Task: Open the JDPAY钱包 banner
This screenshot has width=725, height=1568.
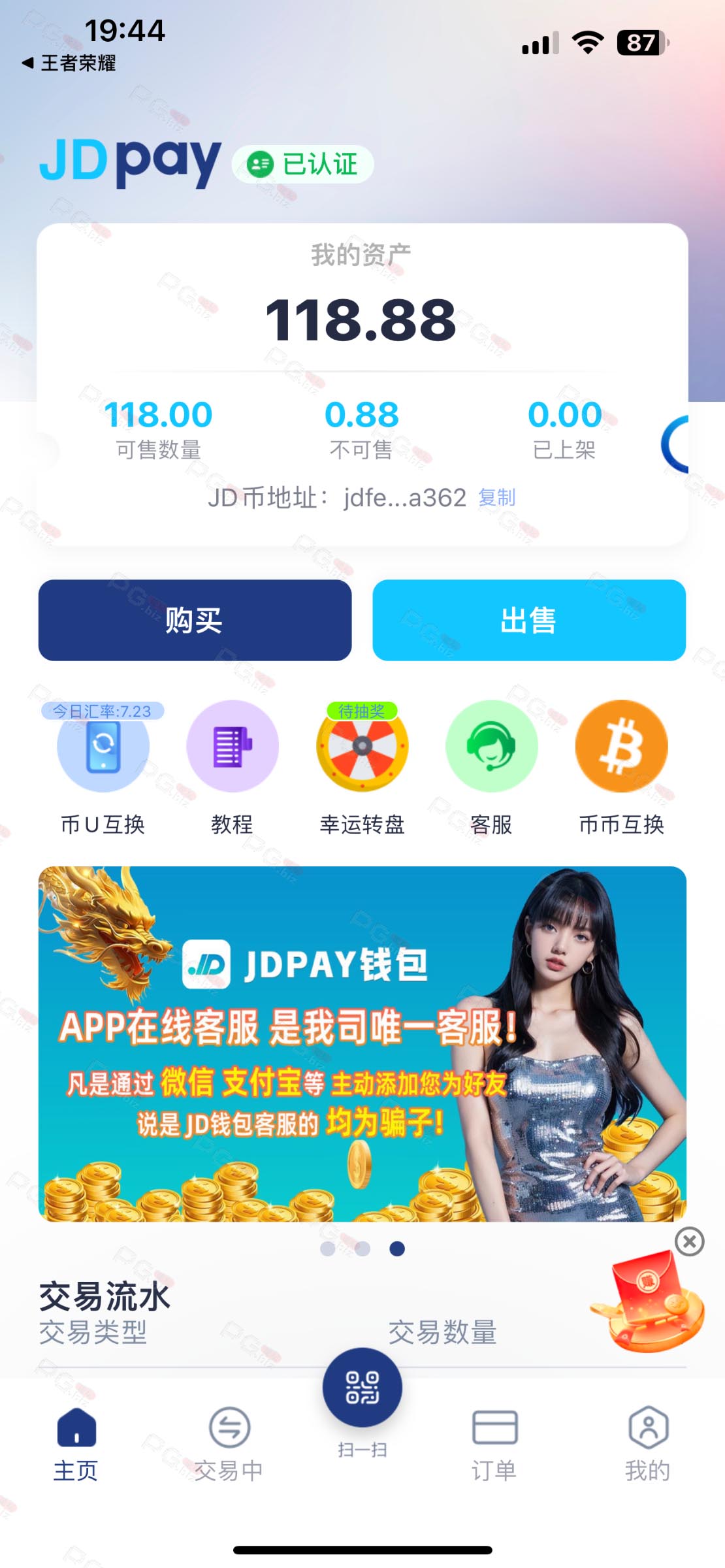Action: (x=362, y=1044)
